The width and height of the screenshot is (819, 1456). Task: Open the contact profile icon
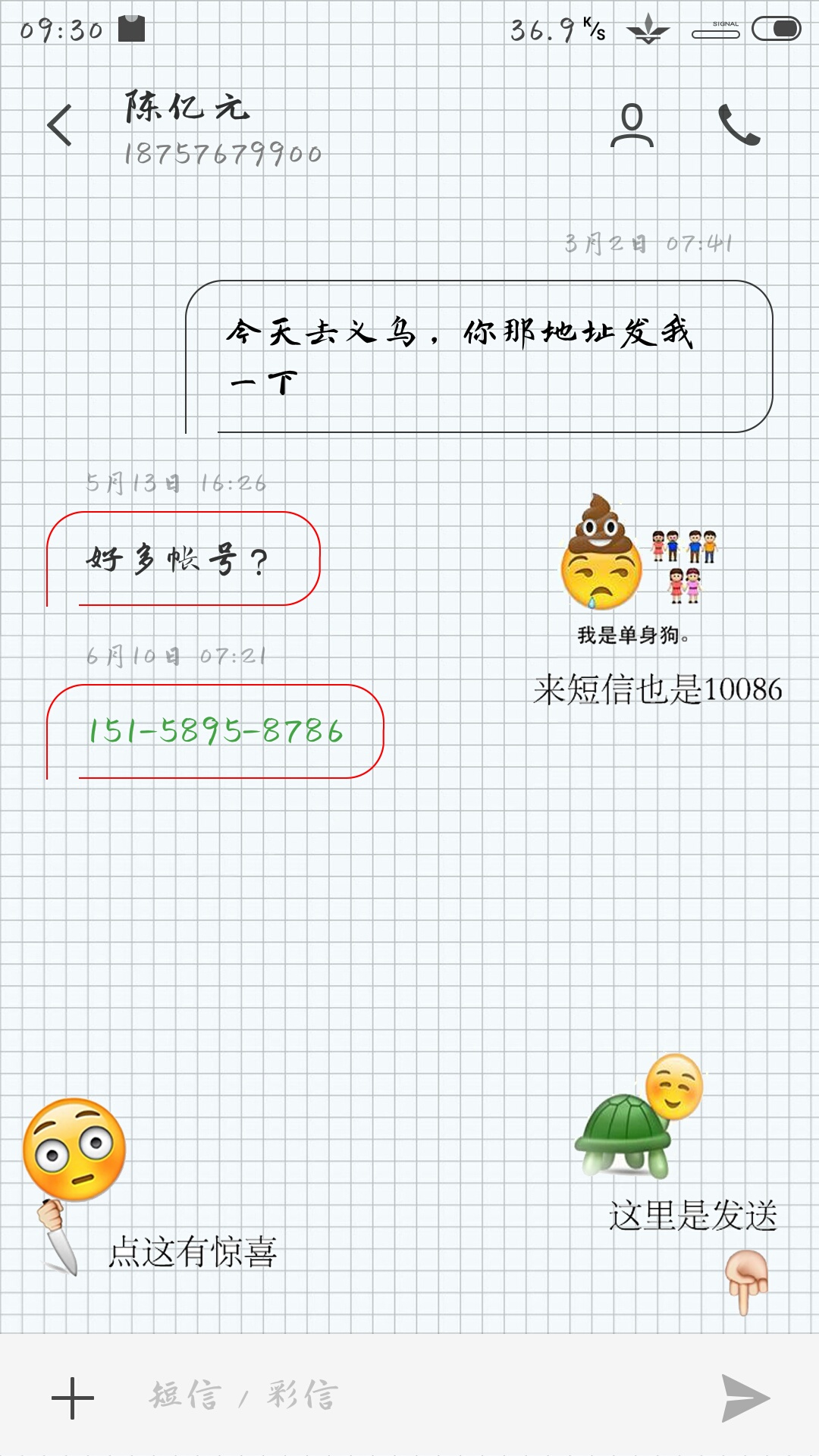pos(632,125)
